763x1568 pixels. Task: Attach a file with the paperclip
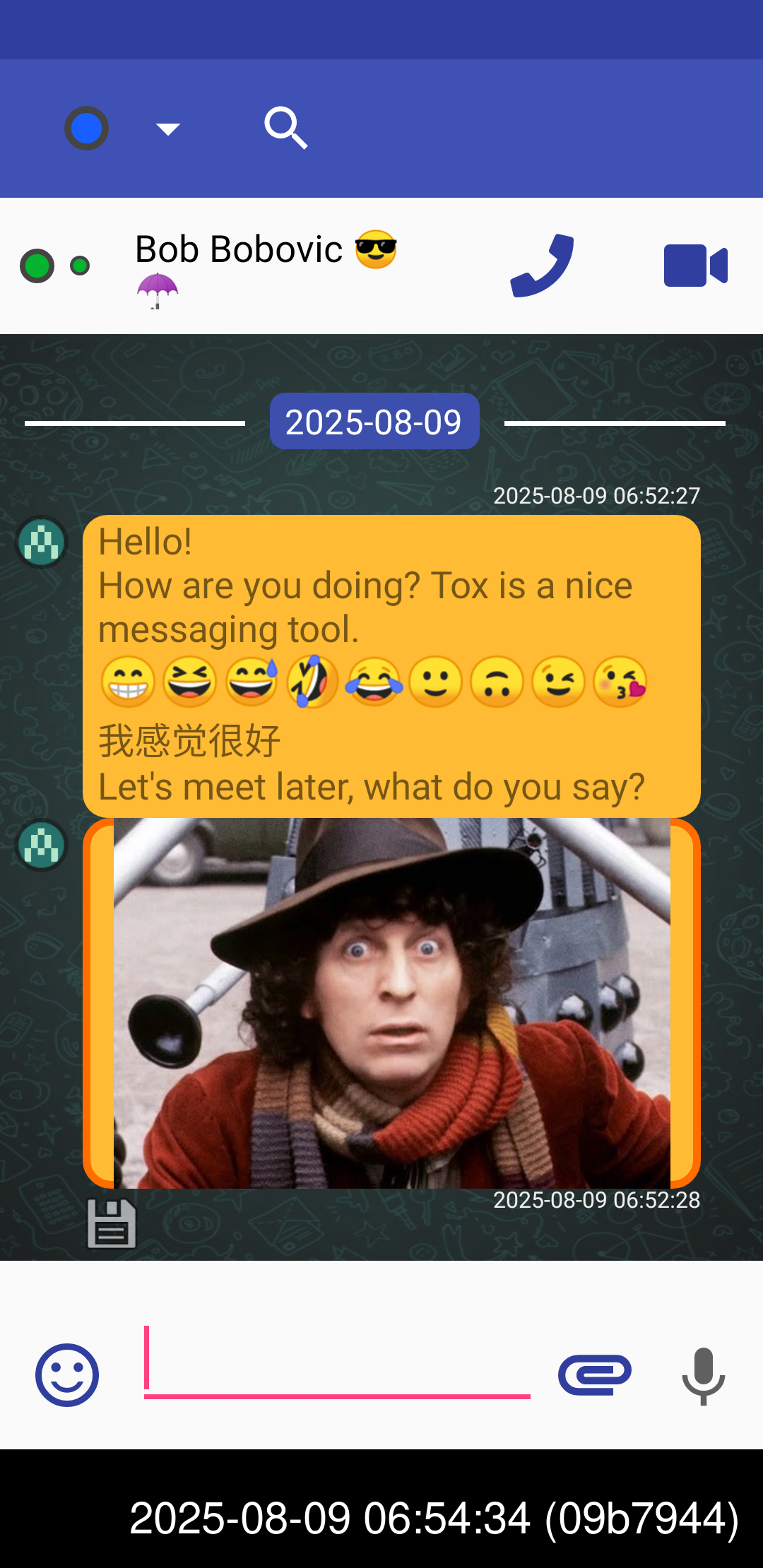[x=595, y=1374]
